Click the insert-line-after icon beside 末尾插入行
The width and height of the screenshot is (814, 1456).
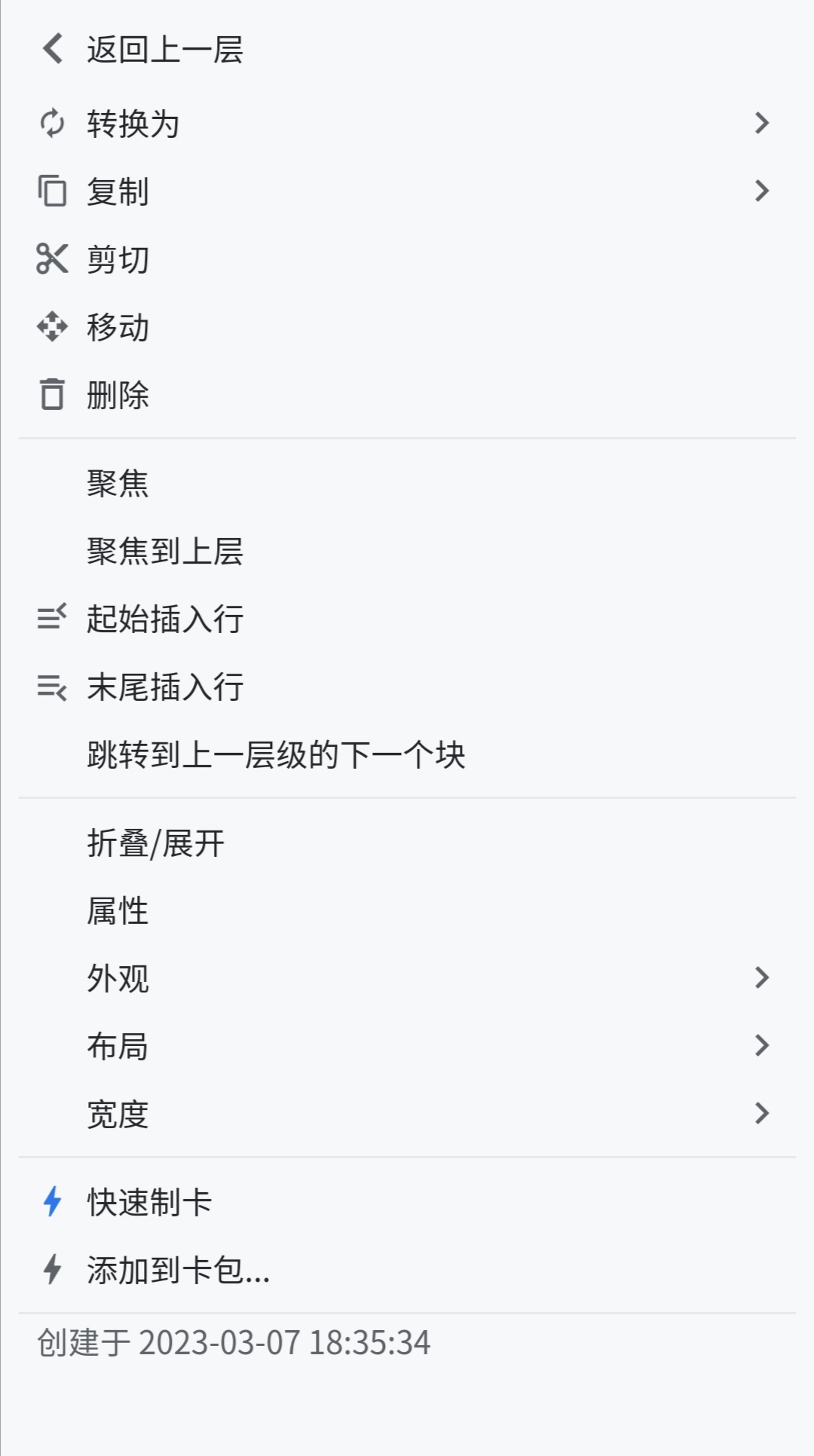(51, 686)
